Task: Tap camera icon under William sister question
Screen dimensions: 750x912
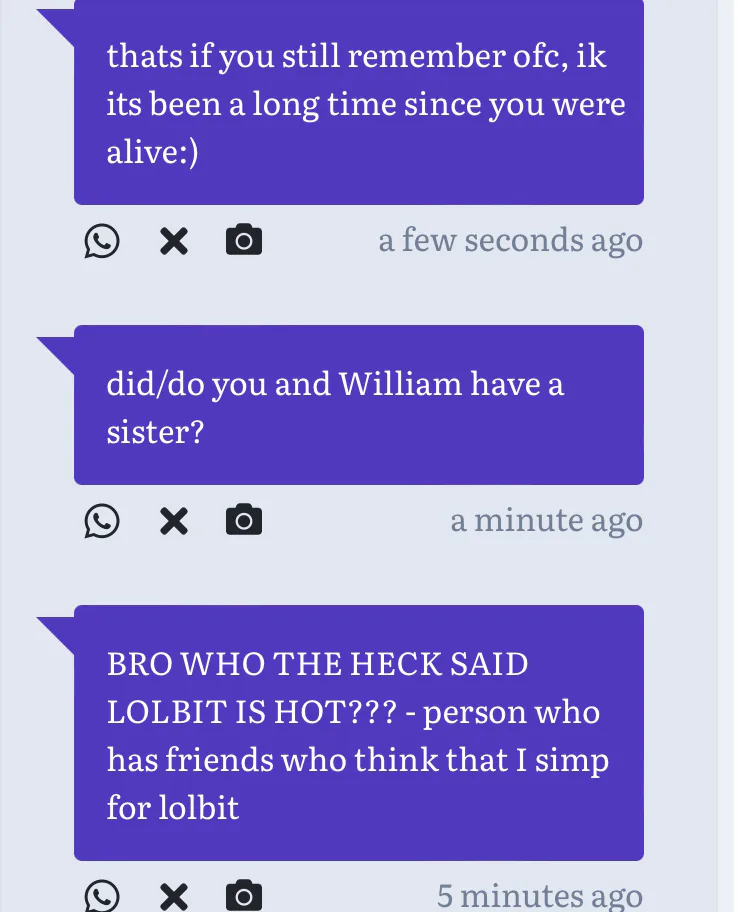Action: click(244, 521)
